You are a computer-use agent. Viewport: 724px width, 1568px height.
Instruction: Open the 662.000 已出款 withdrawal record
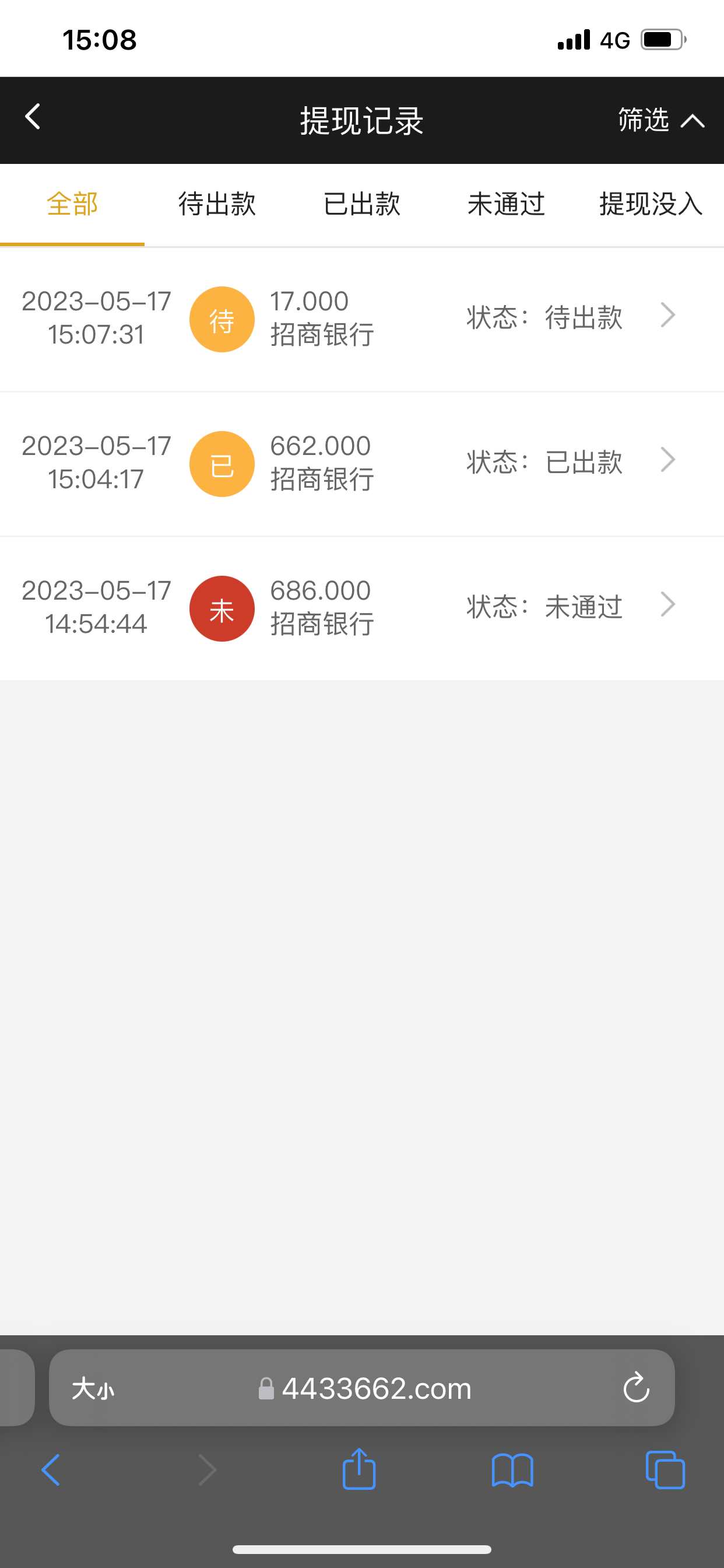coord(362,464)
